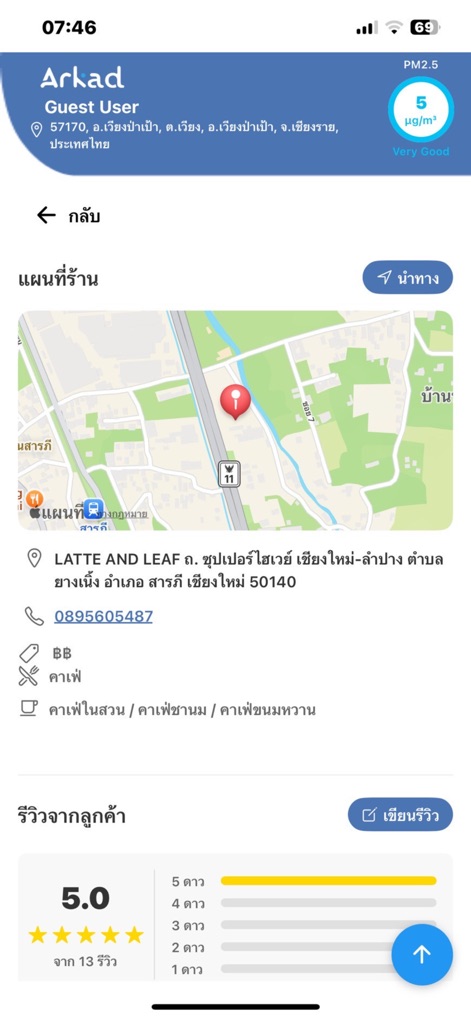Jump to top with the arrow button
Viewport: 471px width, 1019px height.
pos(422,954)
